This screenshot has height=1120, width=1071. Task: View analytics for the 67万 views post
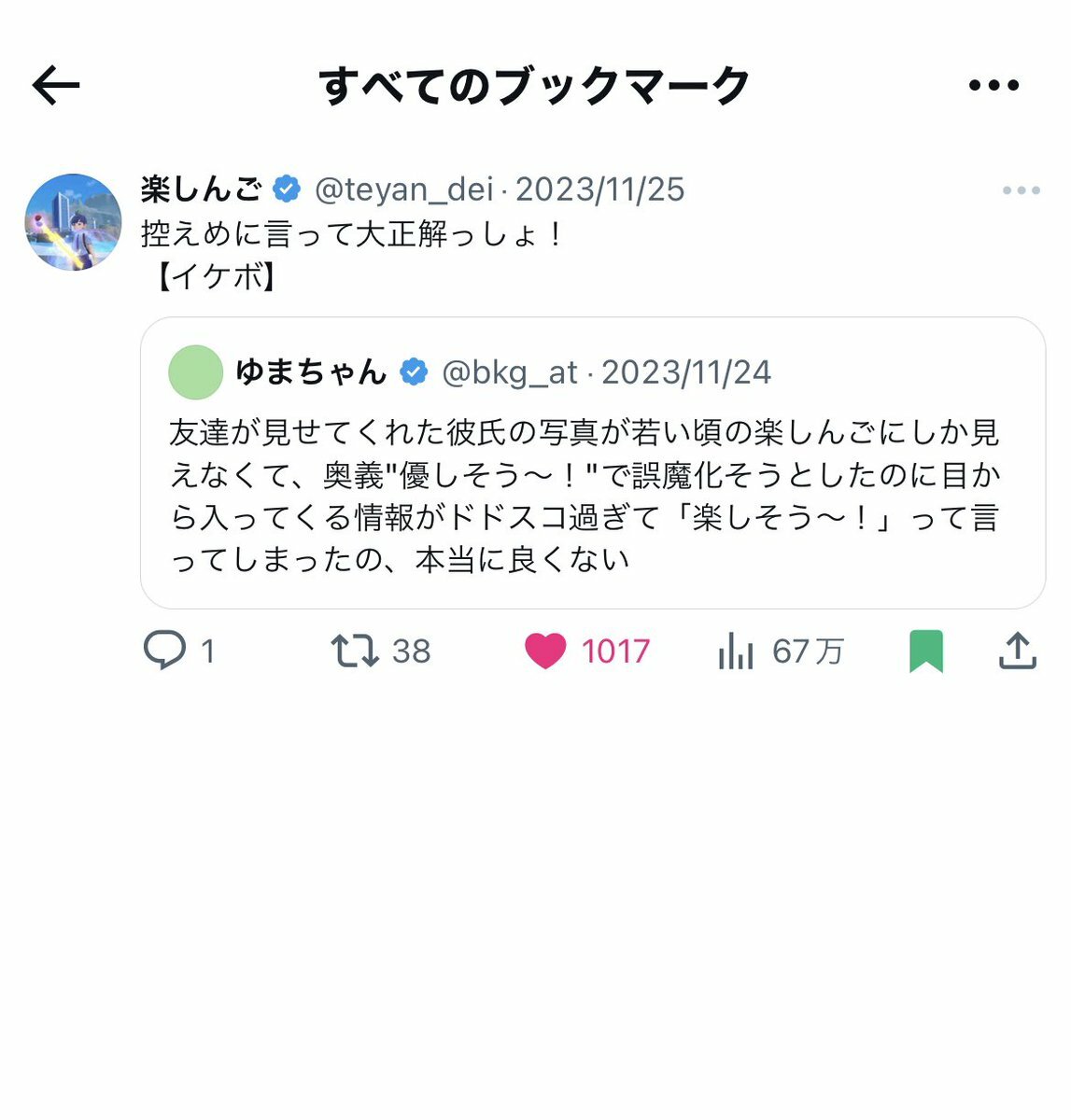coord(737,651)
